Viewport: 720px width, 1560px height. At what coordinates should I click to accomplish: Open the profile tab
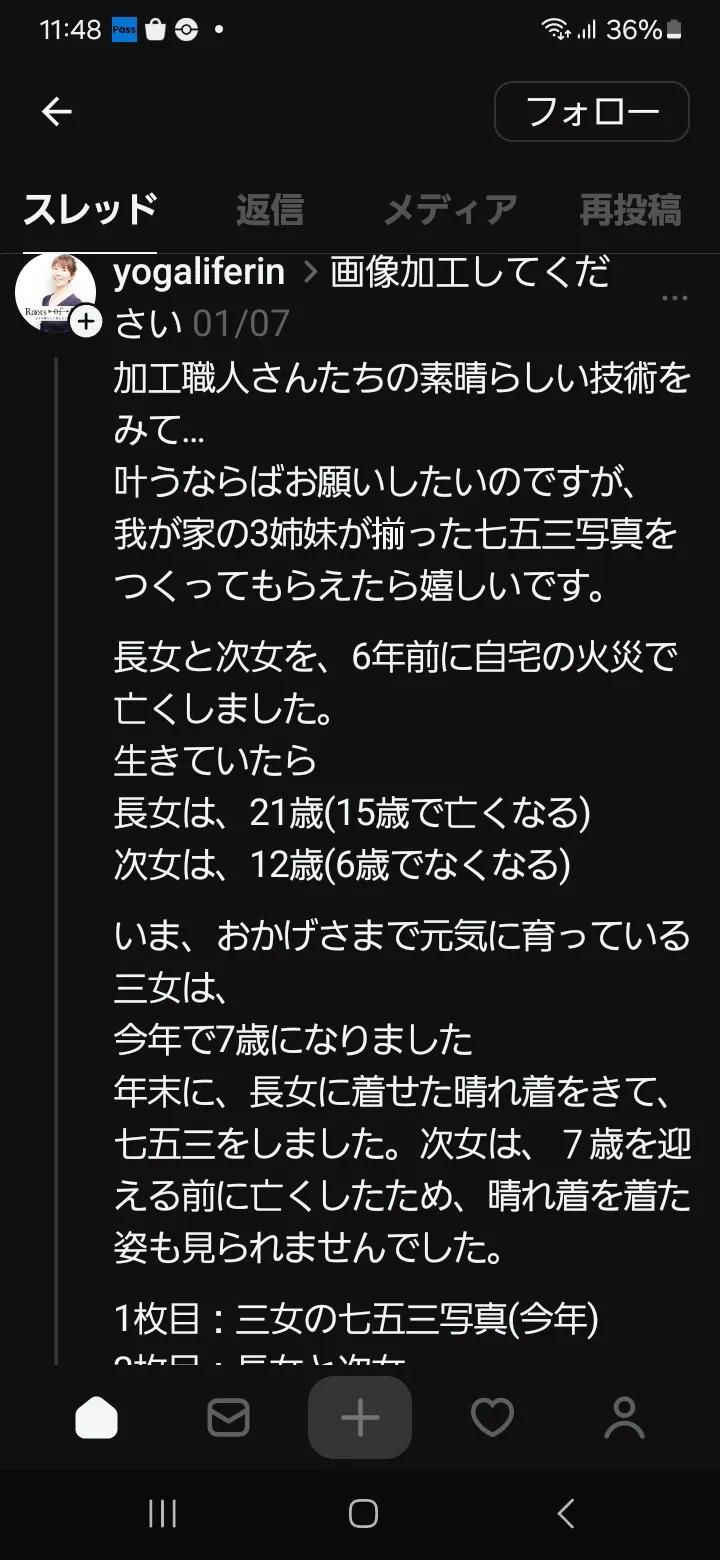click(624, 1418)
